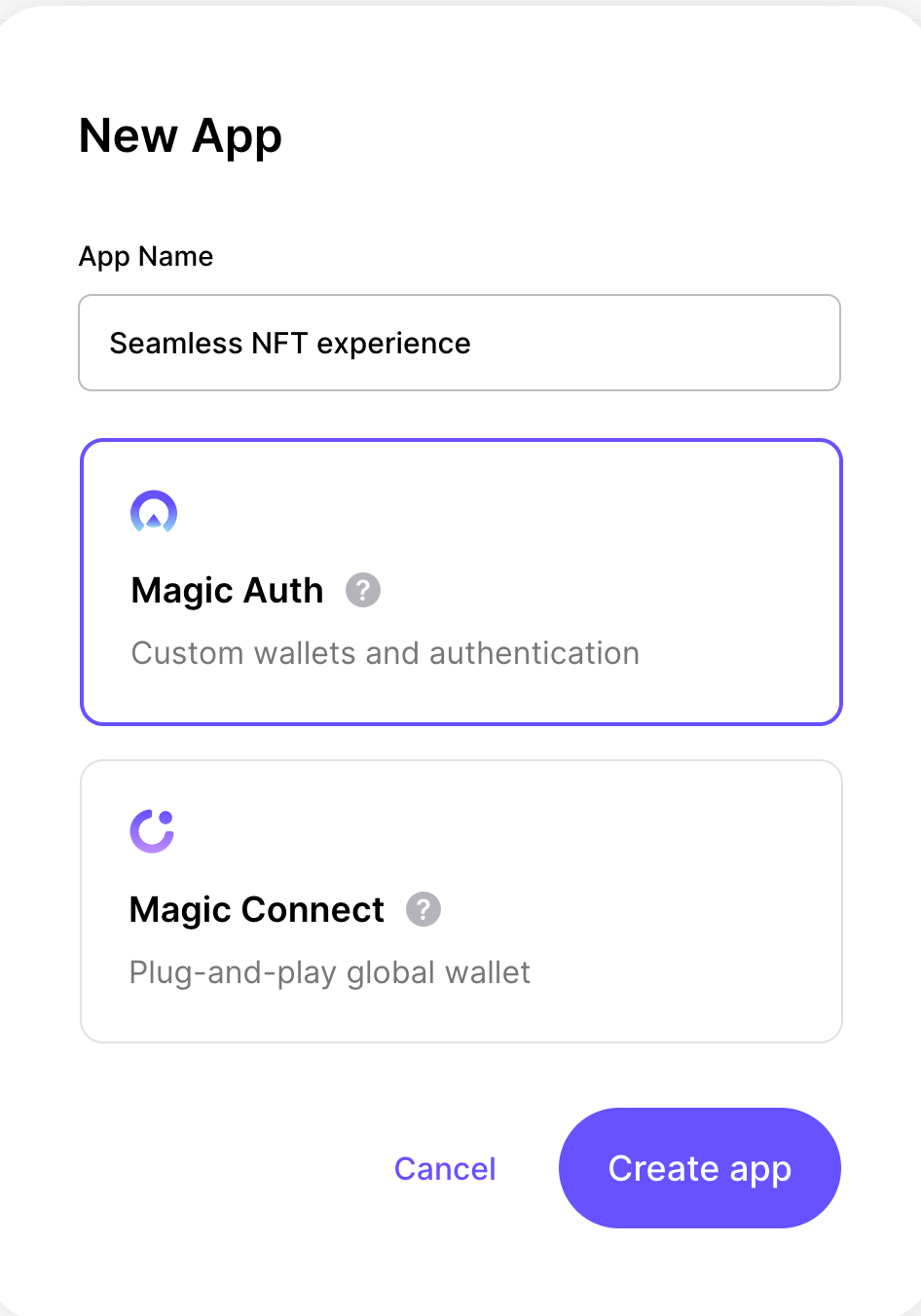
Task: Switch selection to Plug-and-play global wallet option
Action: click(x=460, y=900)
